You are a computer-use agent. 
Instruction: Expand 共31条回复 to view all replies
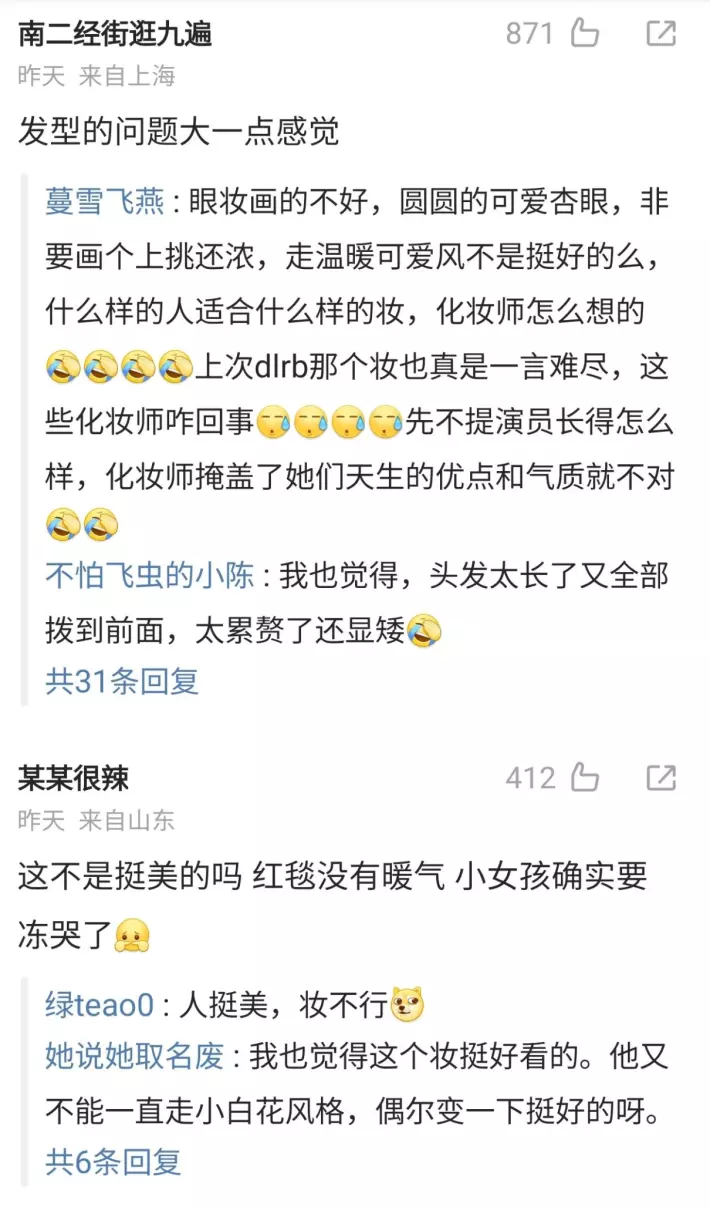coord(122,681)
